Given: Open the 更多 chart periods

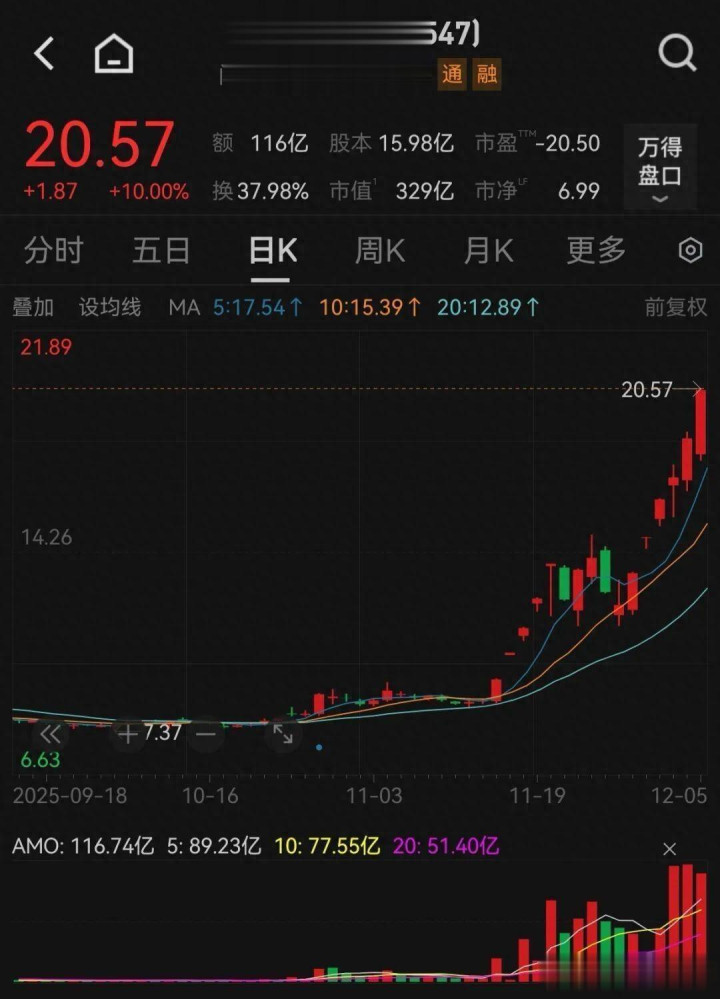Looking at the screenshot, I should click(x=596, y=250).
